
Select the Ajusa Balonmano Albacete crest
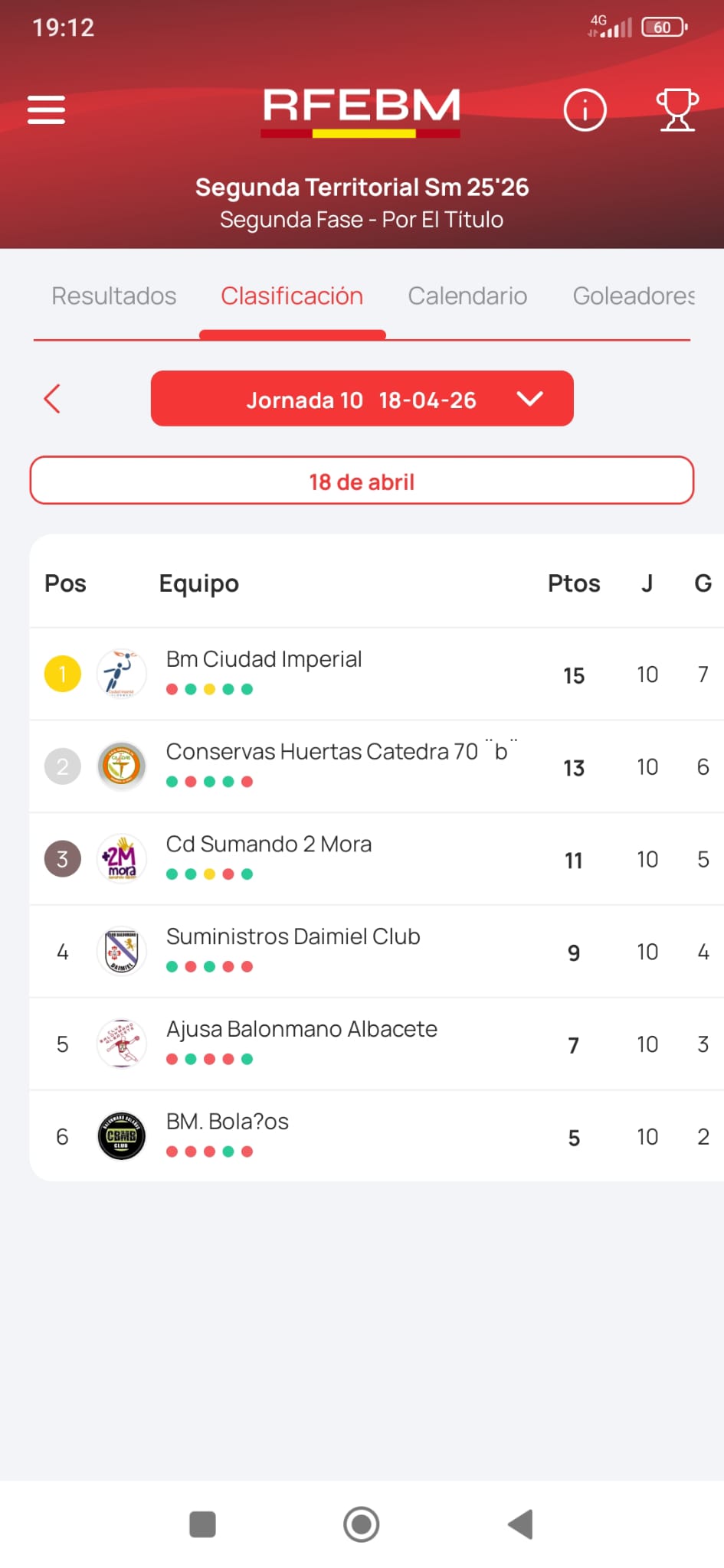pos(121,1044)
